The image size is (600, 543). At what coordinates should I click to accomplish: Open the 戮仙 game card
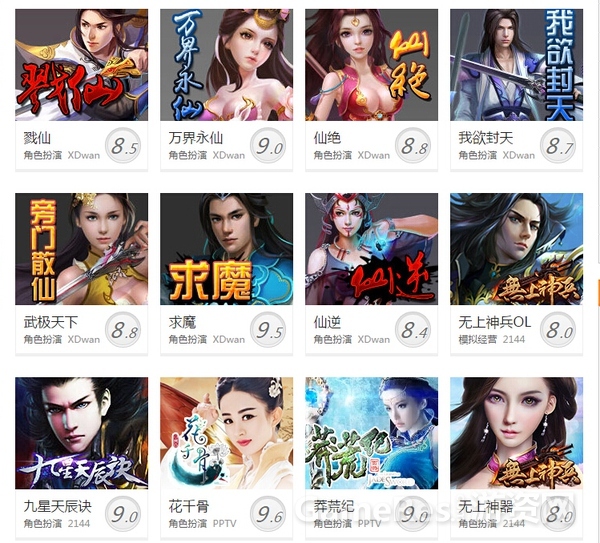(82, 65)
